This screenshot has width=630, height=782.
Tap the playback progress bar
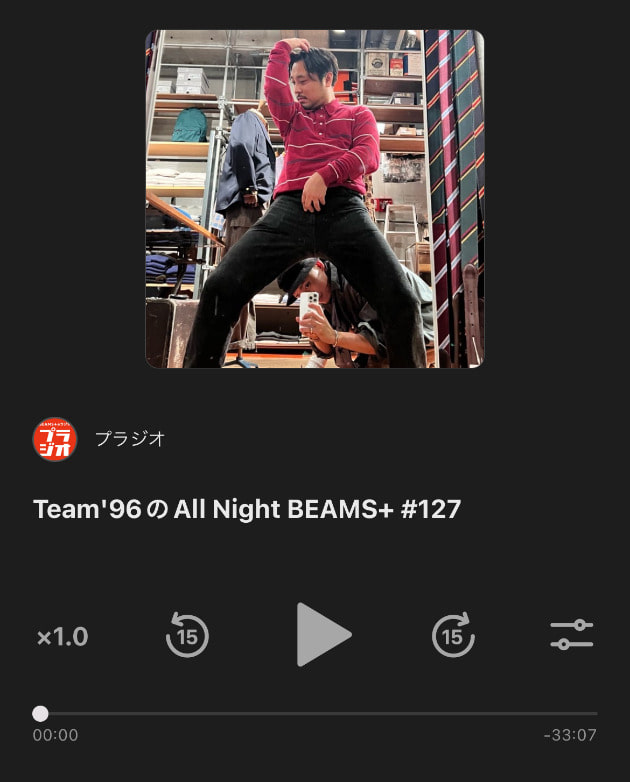coord(318,714)
